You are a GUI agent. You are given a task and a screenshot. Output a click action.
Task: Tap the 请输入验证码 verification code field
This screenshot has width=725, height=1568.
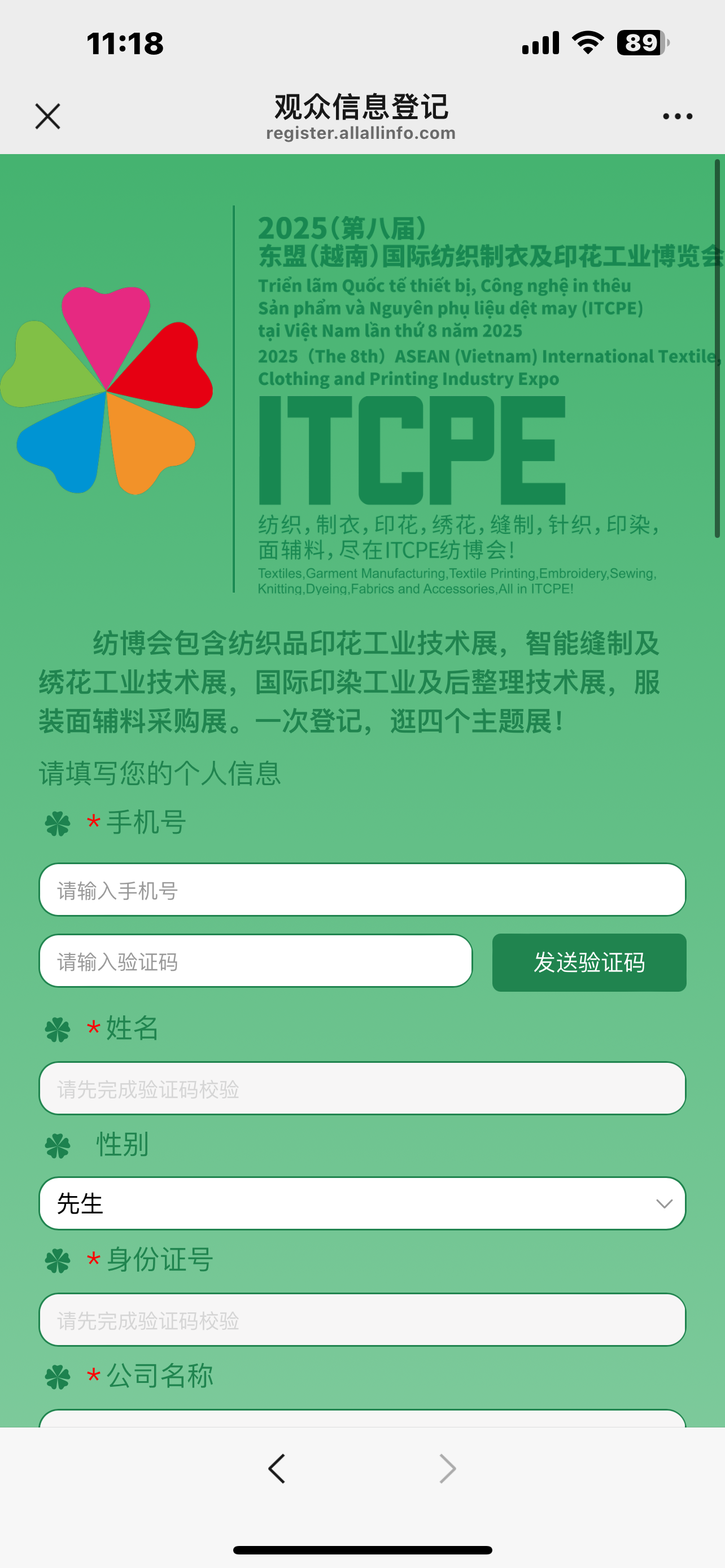256,961
